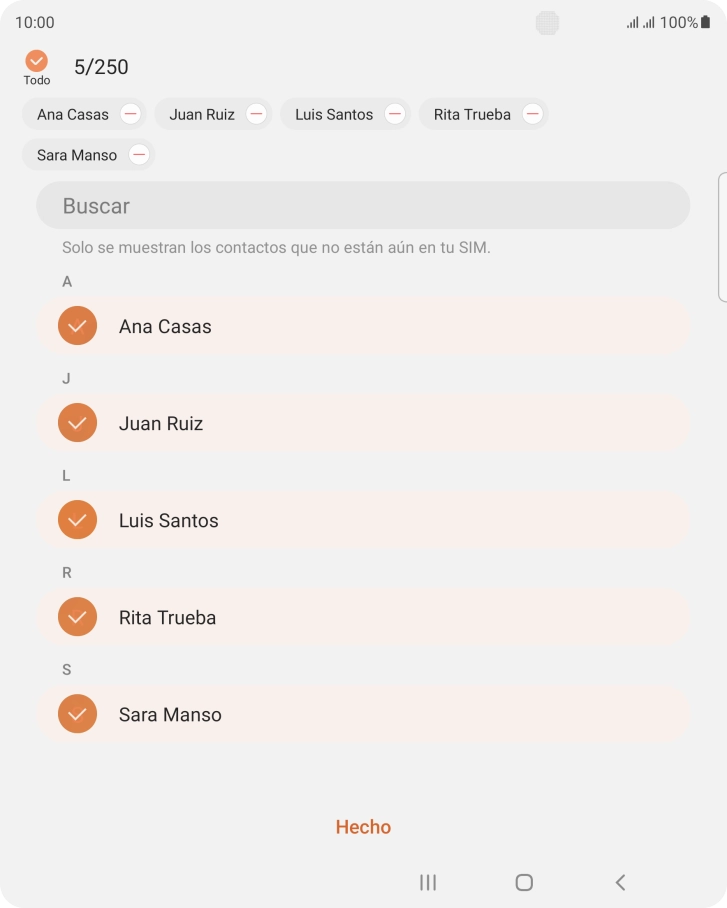Focus the Buscar search field

tap(363, 206)
